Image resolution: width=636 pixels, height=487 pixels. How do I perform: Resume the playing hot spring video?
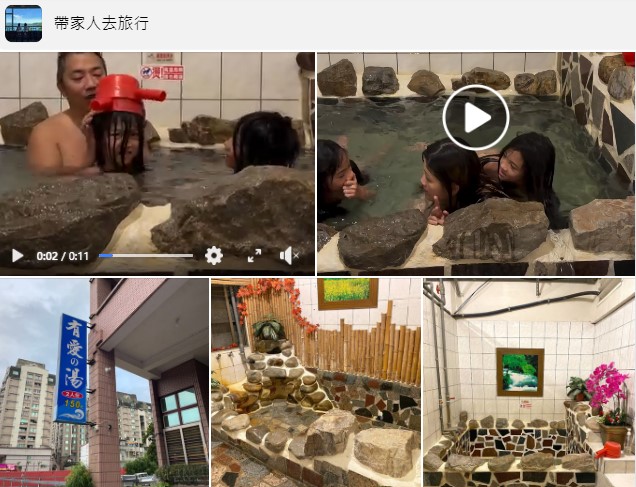(x=17, y=256)
